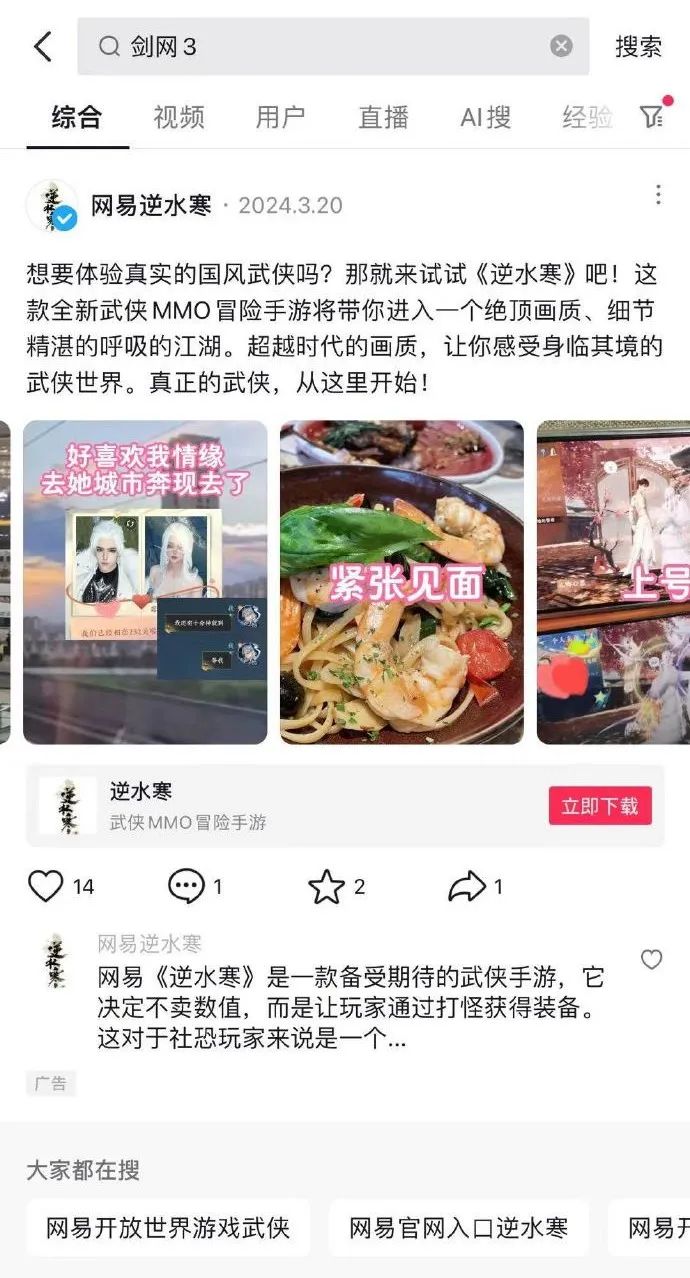Switch to the 直播 tab
690x1278 pixels.
383,117
